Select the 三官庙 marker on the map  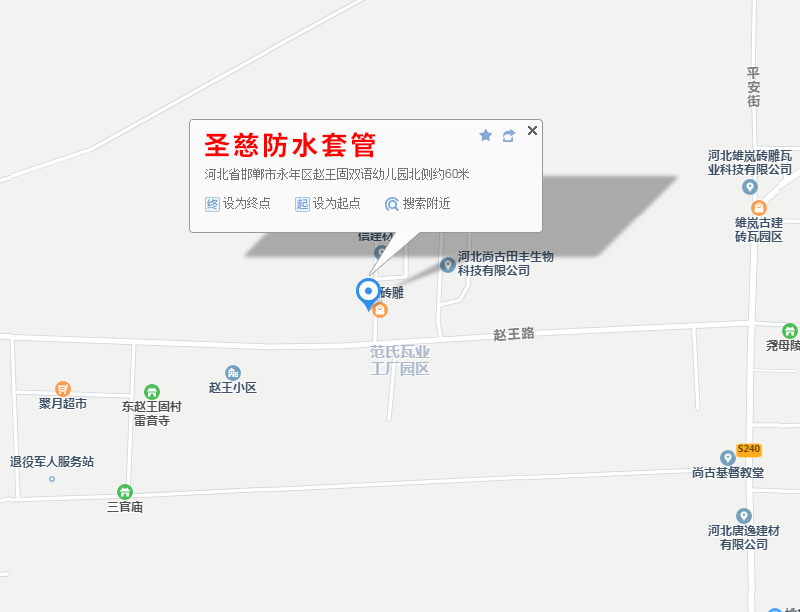[125, 492]
